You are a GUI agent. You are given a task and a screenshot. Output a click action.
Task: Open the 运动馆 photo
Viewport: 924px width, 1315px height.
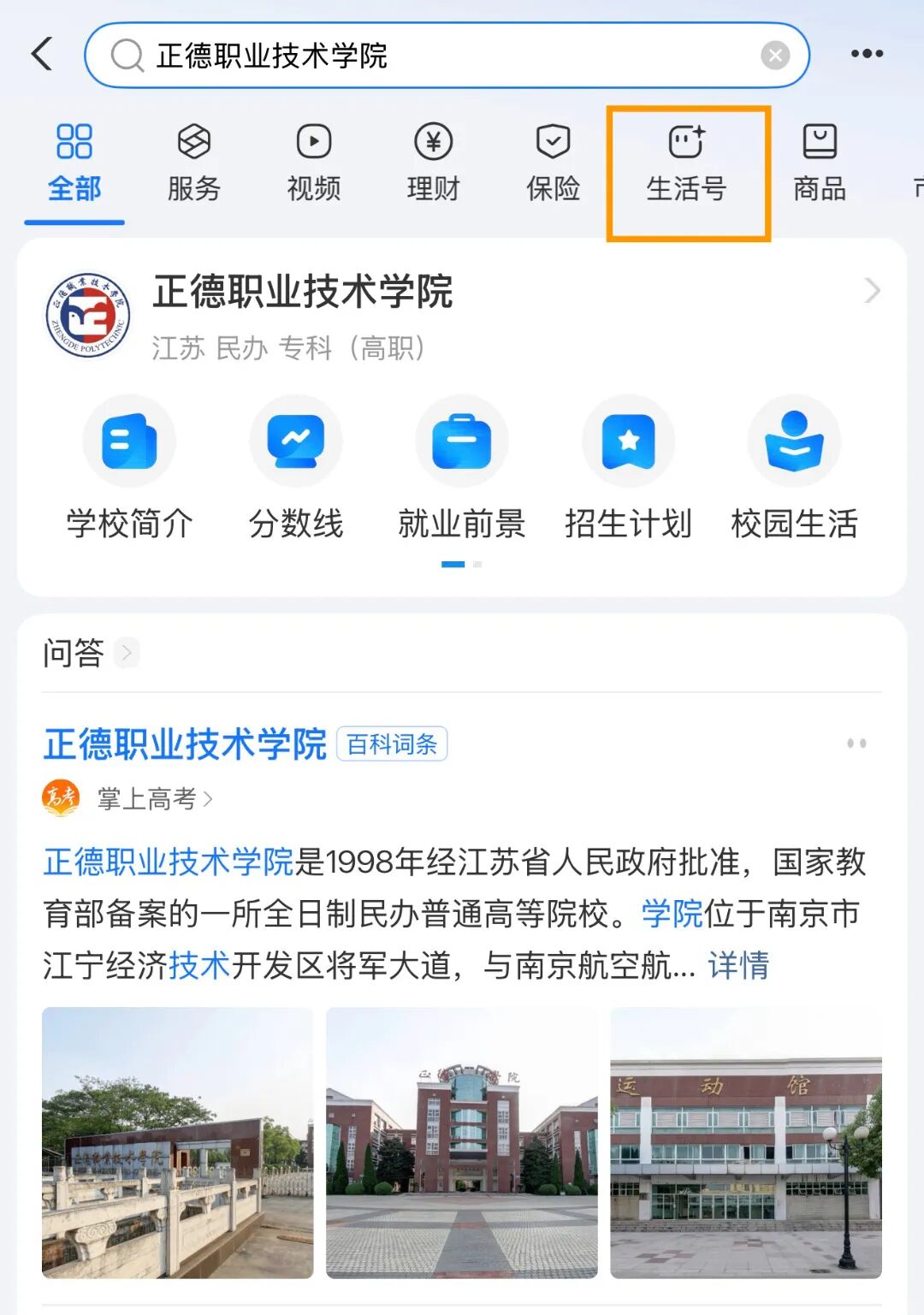click(745, 1142)
